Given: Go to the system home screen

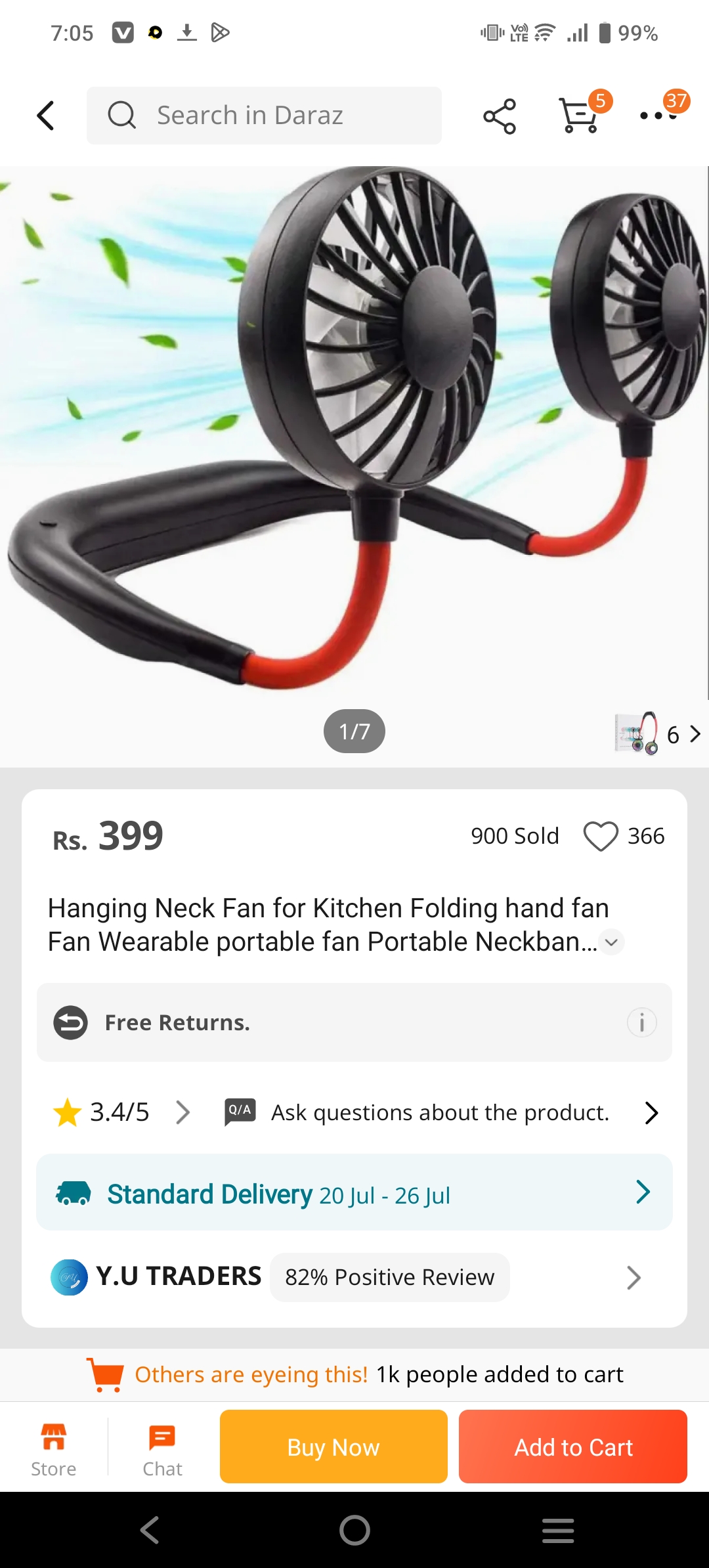Looking at the screenshot, I should coord(354,1531).
